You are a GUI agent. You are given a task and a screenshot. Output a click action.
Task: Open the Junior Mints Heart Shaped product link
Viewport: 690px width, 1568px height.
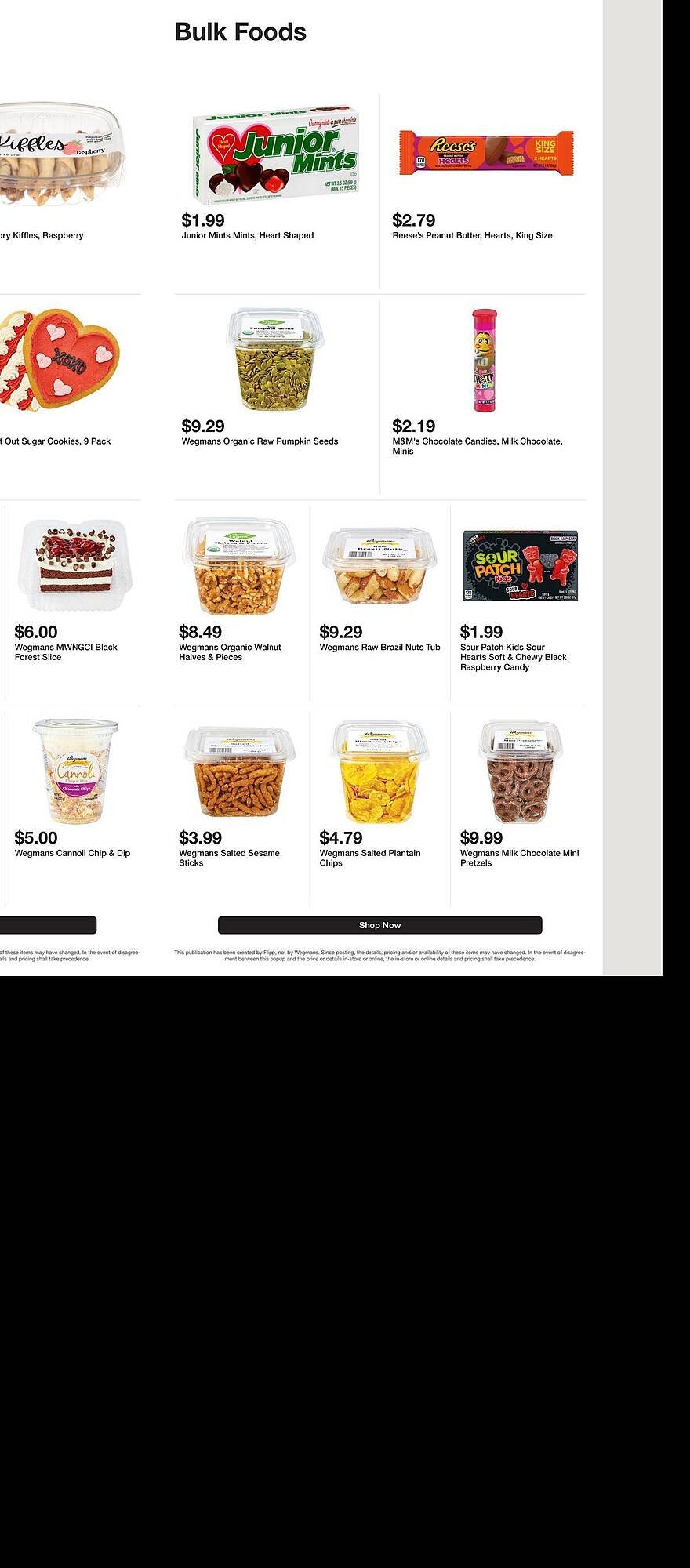[x=248, y=235]
